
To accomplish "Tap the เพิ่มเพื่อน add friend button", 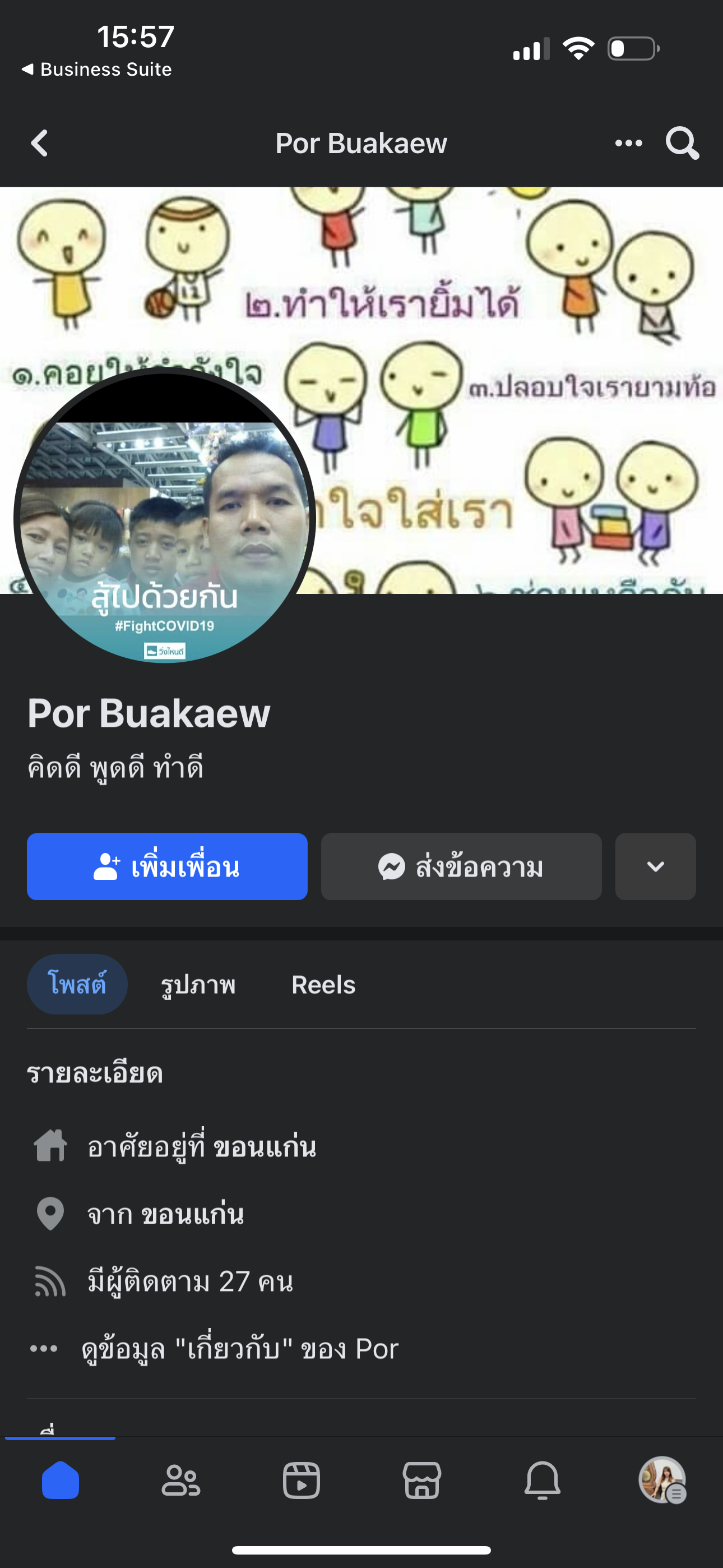I will (167, 867).
